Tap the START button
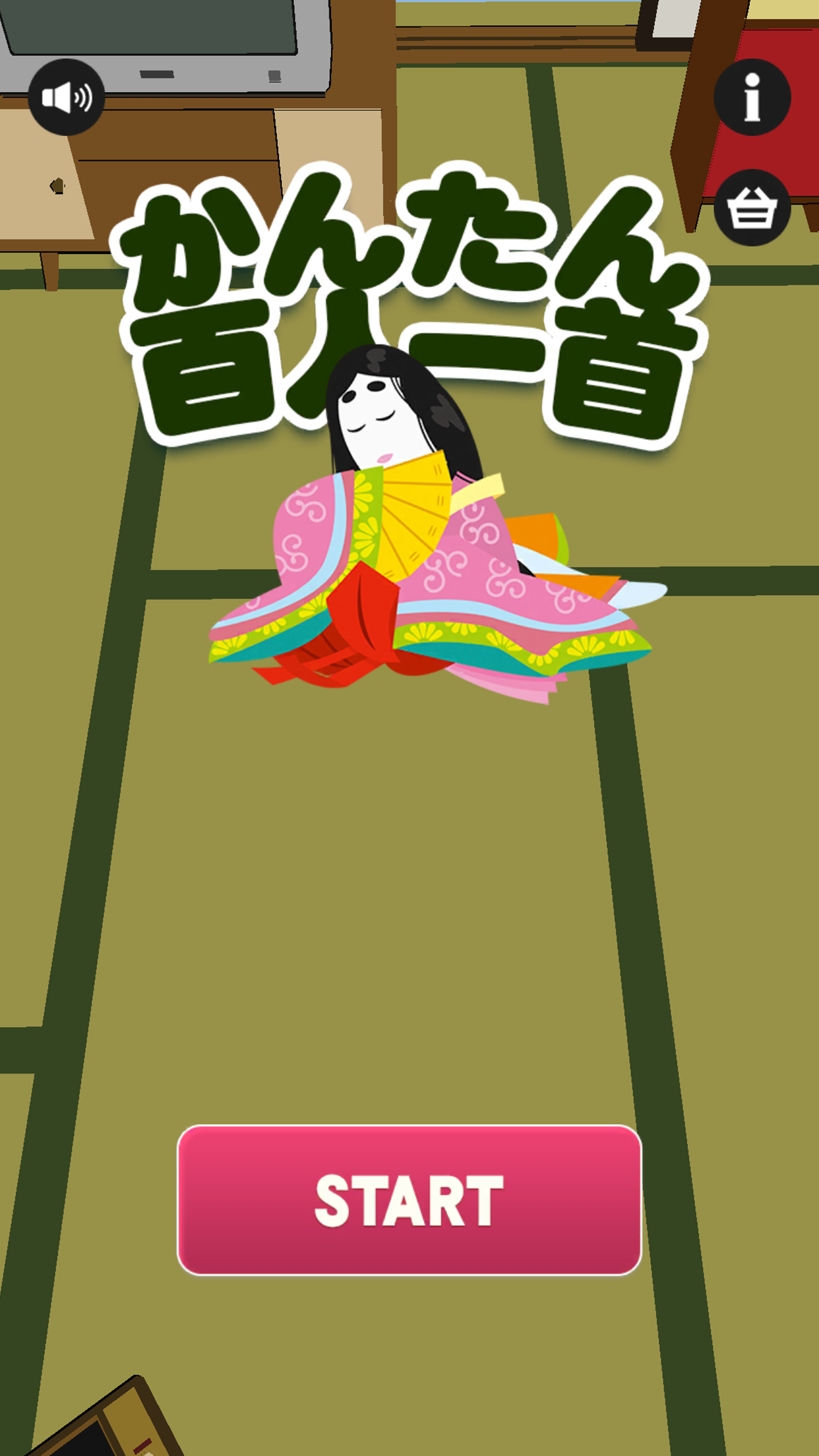 click(409, 1200)
